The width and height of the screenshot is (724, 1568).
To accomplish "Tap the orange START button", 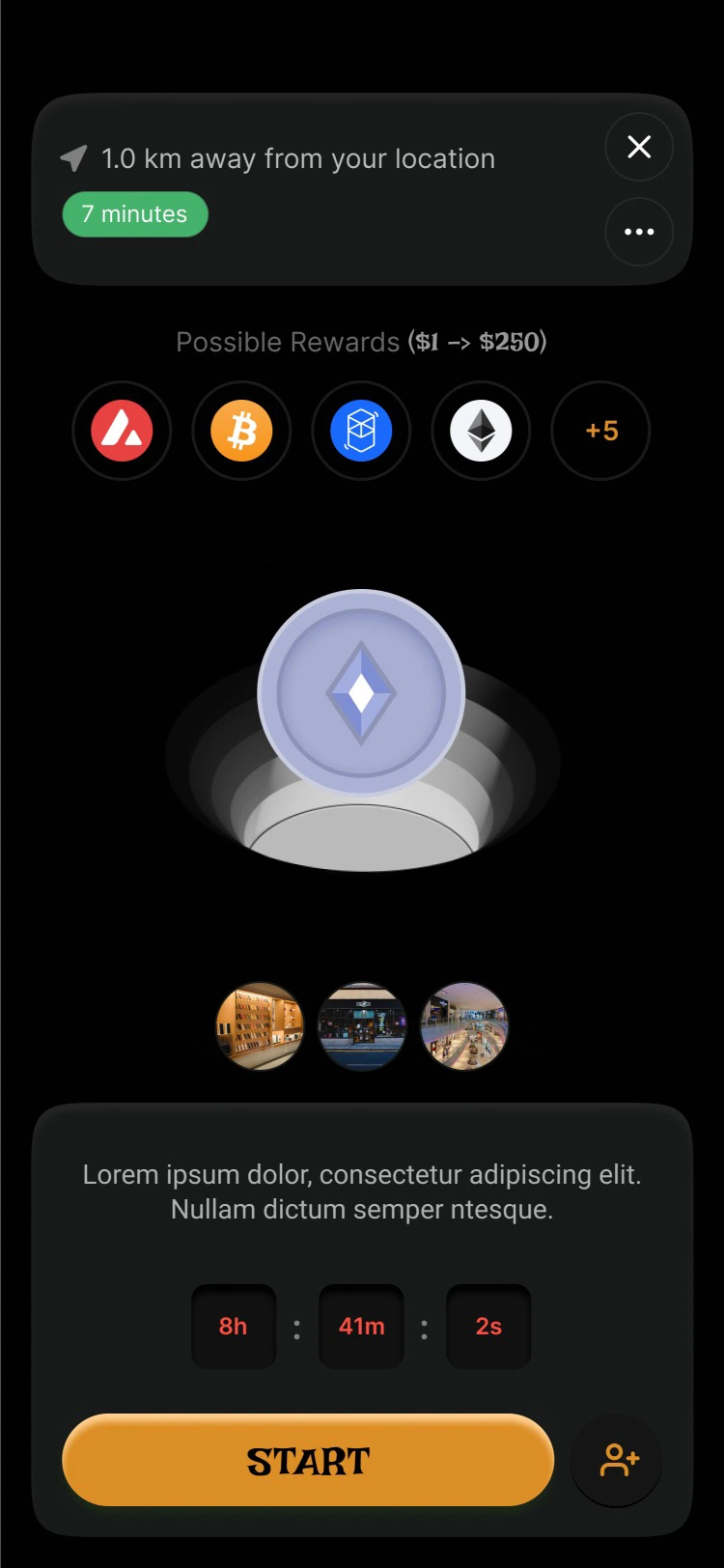I will point(308,1460).
